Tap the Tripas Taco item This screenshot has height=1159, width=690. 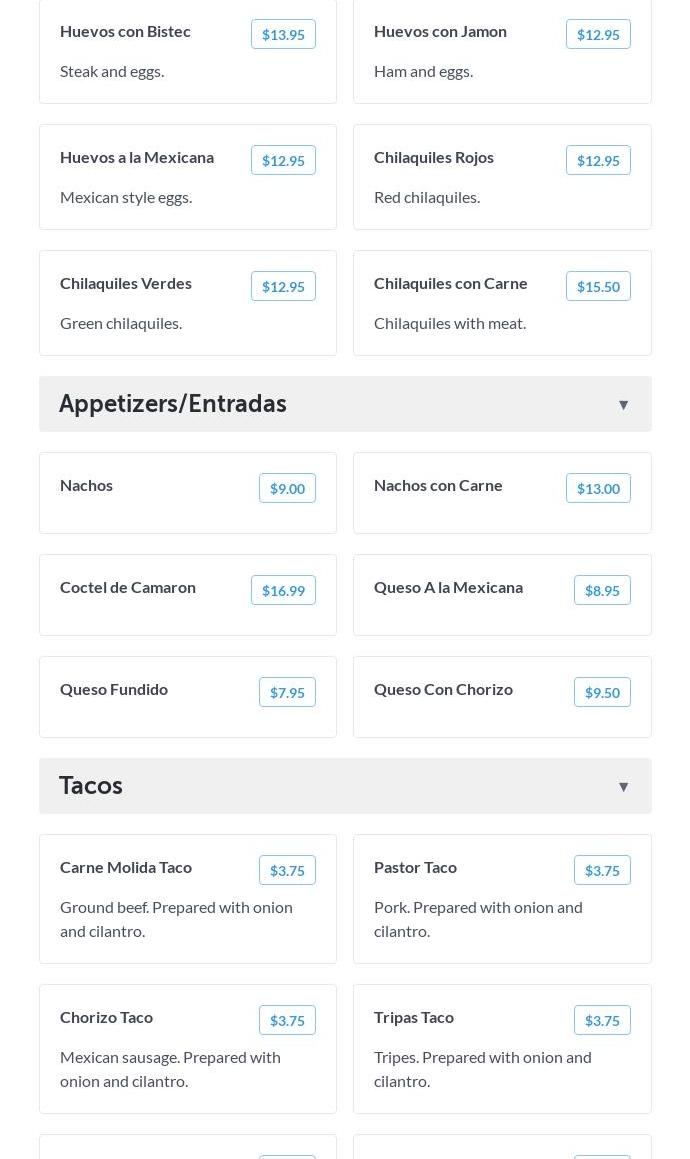[x=501, y=1049]
